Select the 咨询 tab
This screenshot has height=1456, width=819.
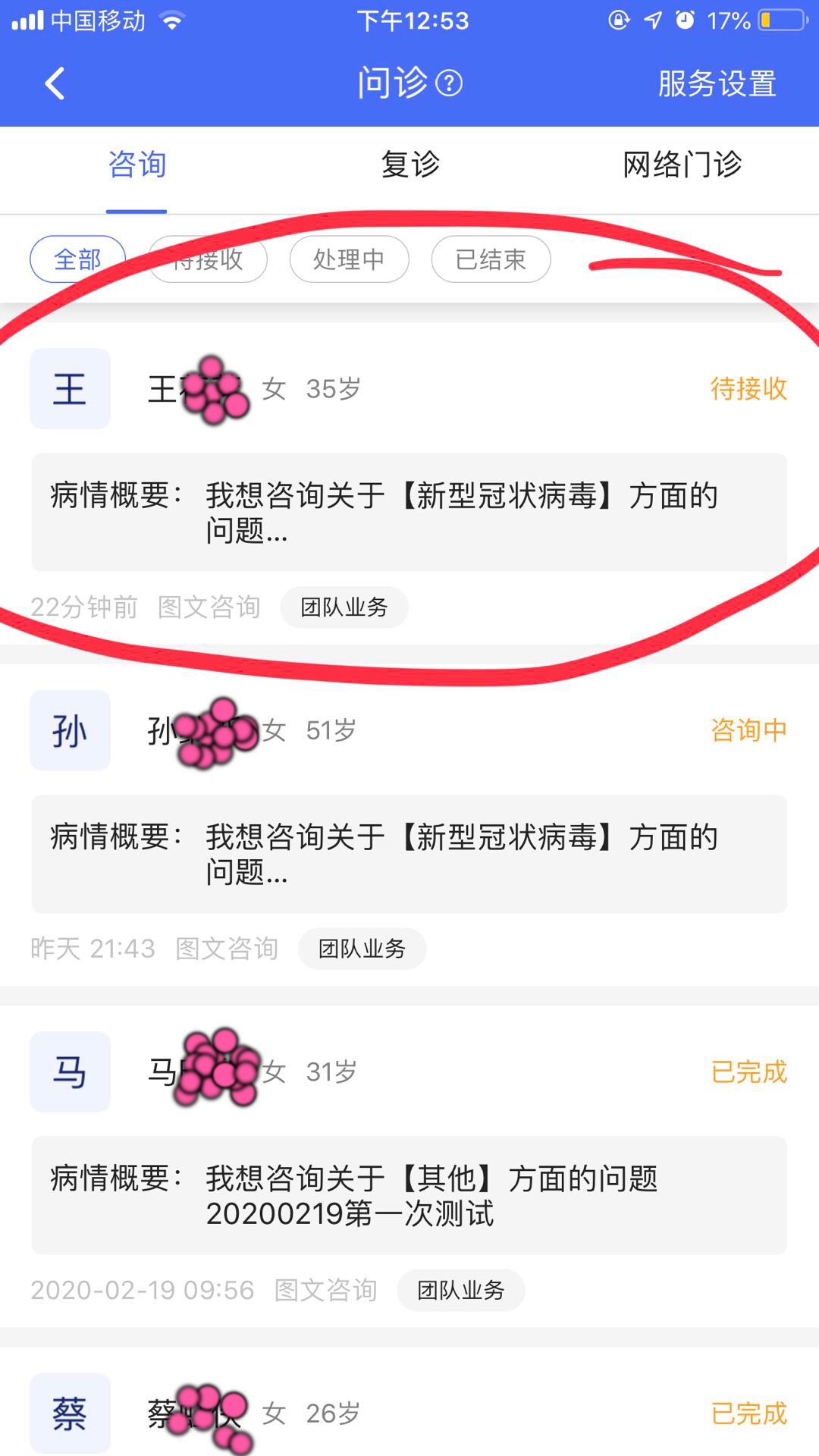pos(136,165)
